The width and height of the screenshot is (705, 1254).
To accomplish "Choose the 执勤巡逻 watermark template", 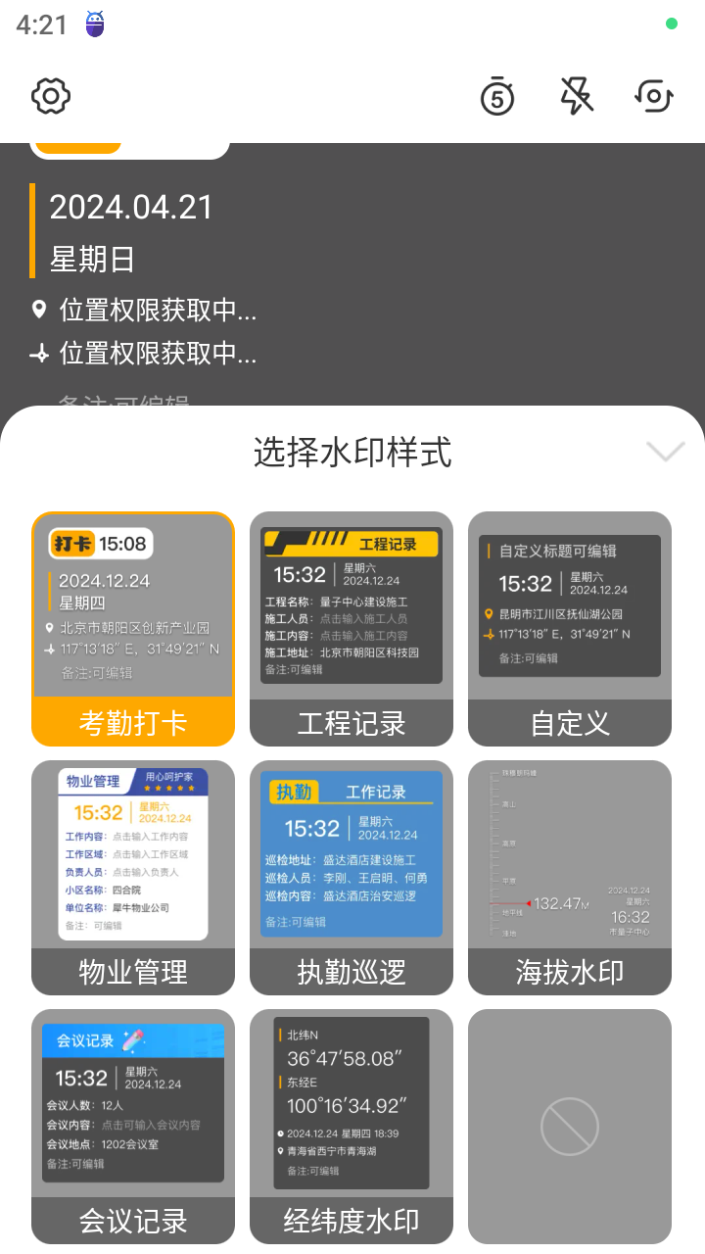I will (351, 877).
